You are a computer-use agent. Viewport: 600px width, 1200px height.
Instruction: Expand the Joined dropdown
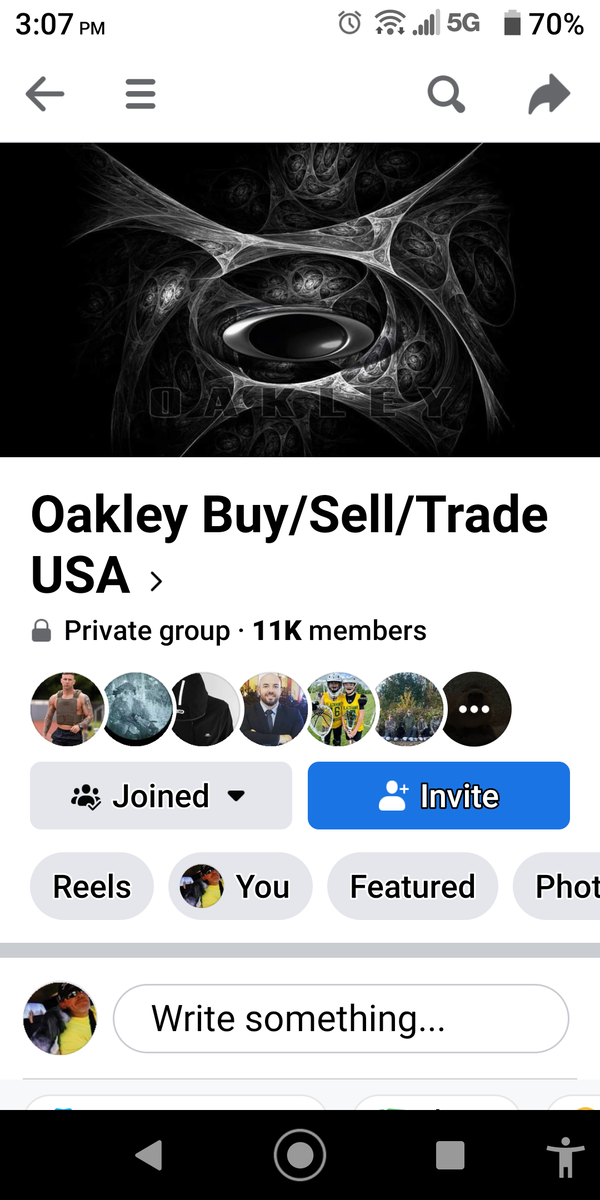tap(161, 796)
